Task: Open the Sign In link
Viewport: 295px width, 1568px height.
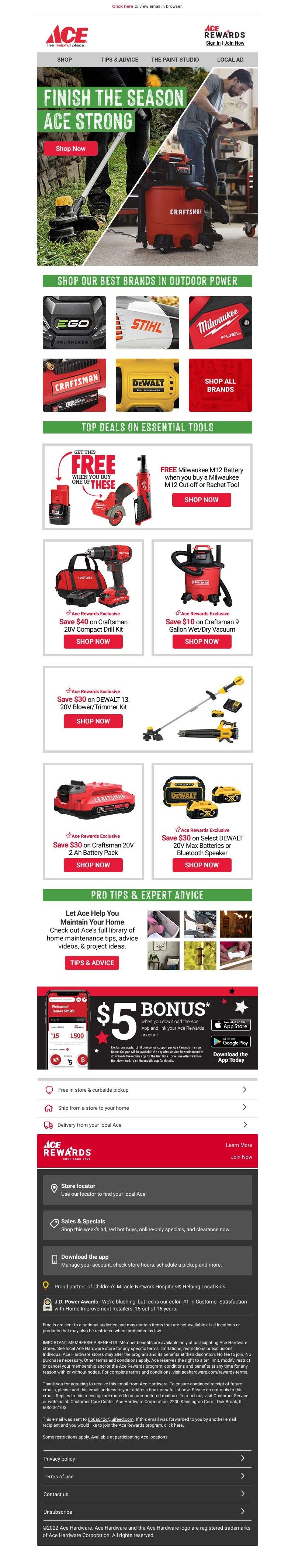Action: point(213,43)
